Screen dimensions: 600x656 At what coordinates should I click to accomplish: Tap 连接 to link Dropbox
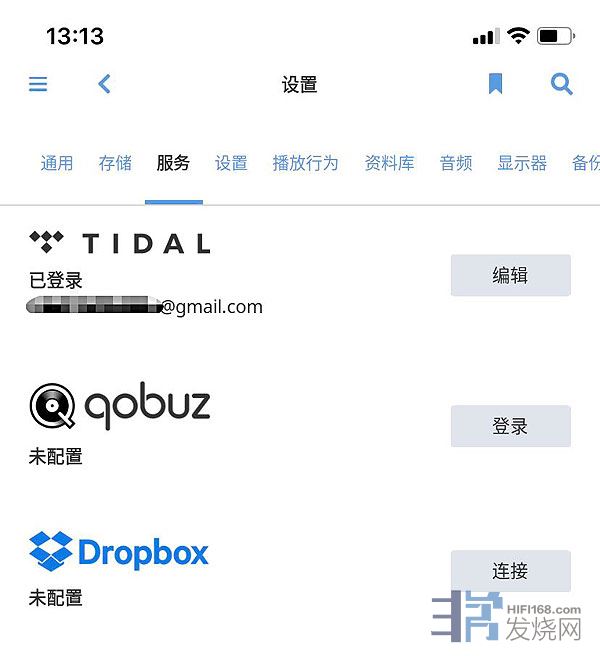510,571
